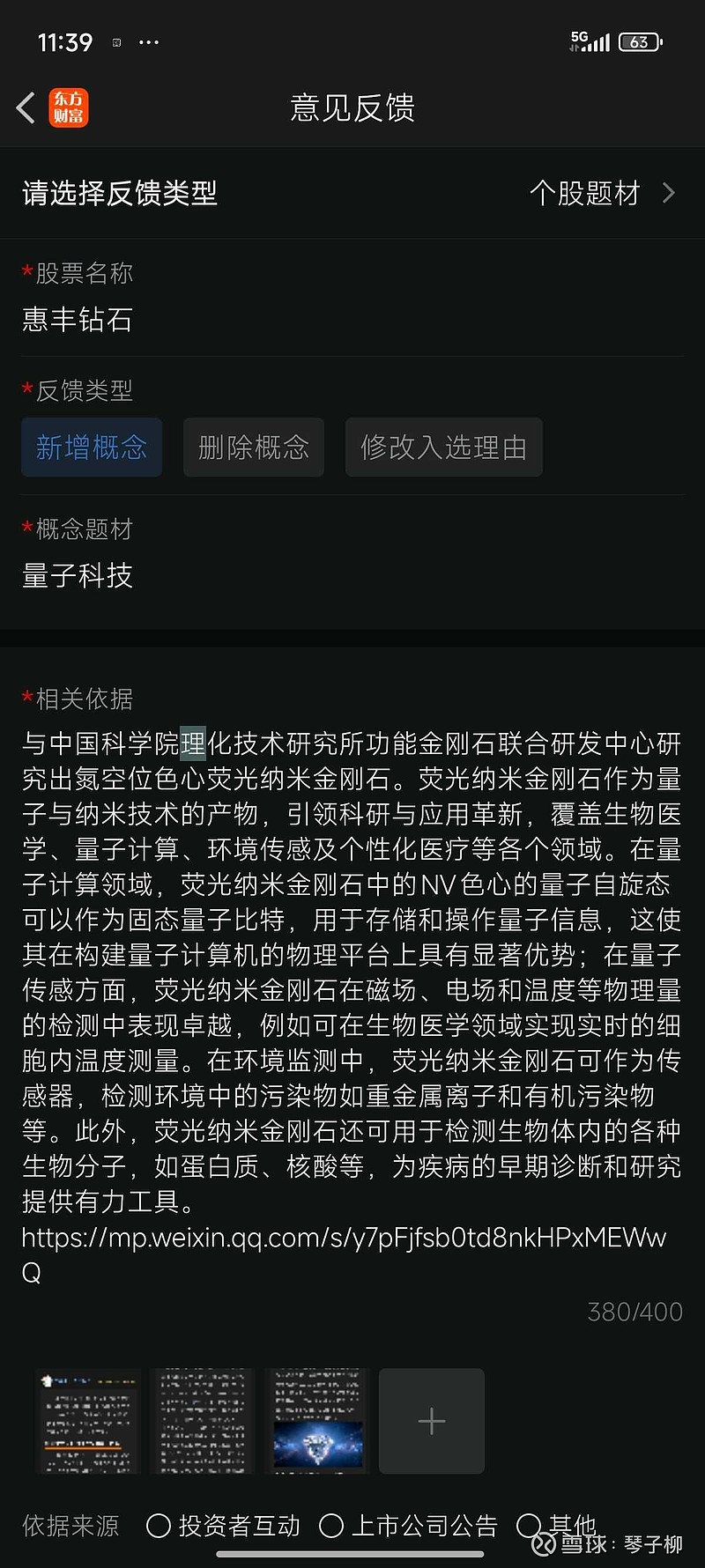Edit the 概念题材 field showing 量子科技

(x=77, y=577)
